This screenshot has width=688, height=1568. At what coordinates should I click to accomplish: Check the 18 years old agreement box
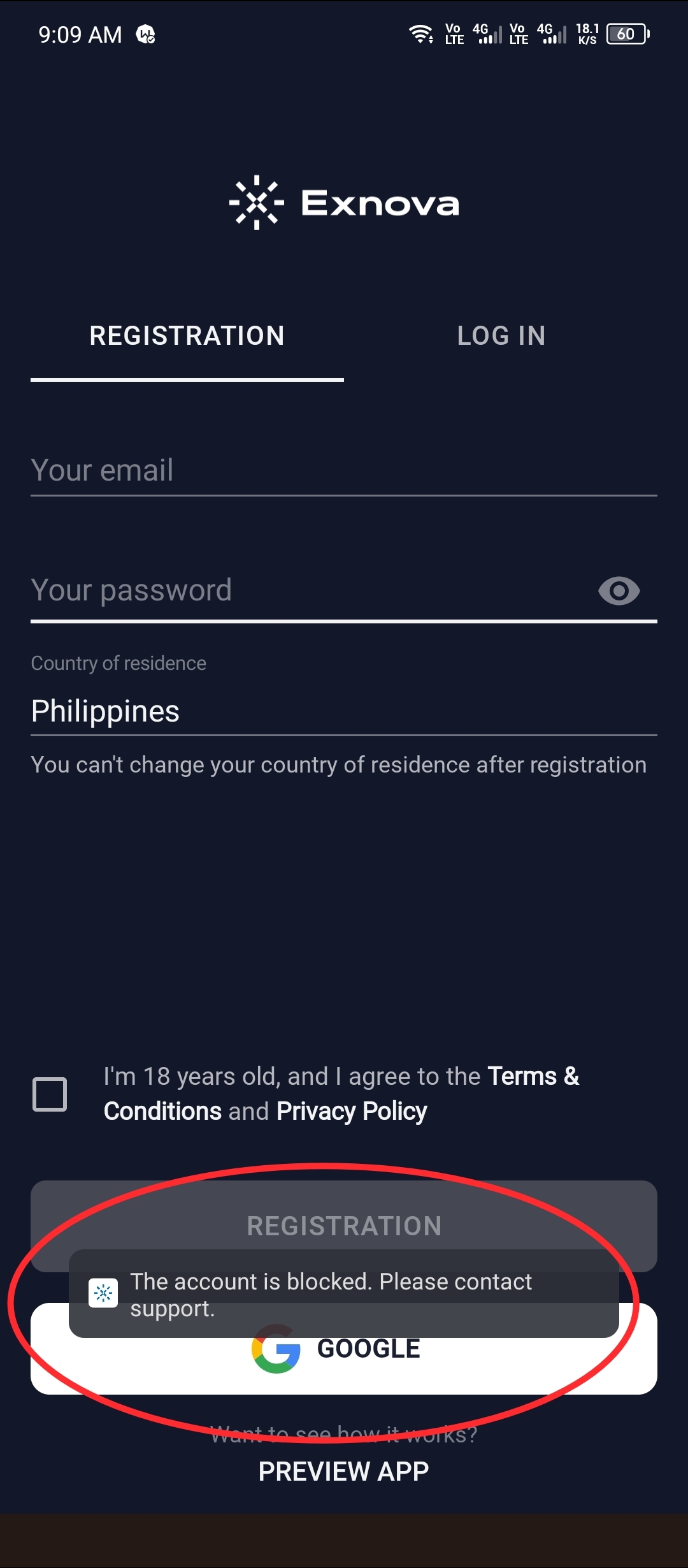(50, 1094)
